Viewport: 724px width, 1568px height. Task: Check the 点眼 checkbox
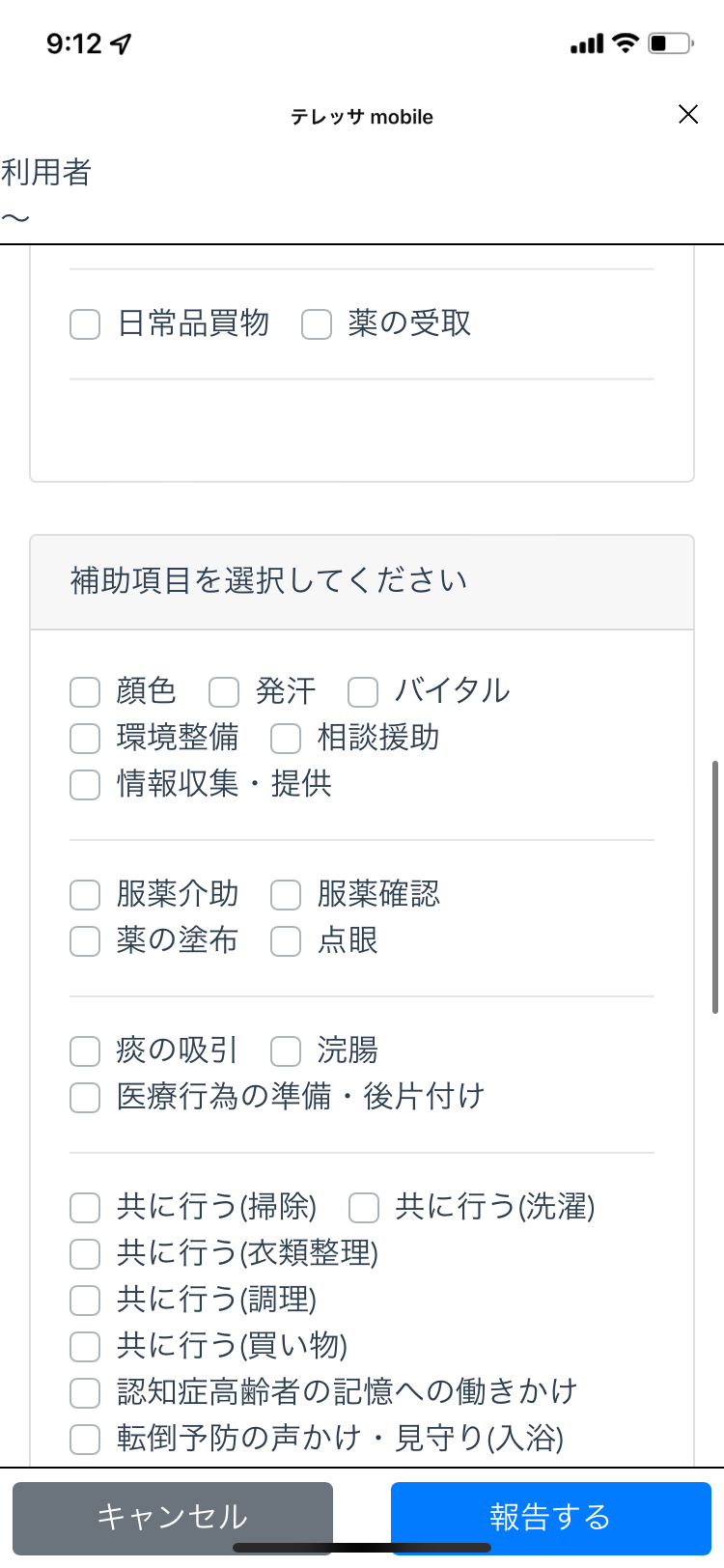(x=286, y=941)
